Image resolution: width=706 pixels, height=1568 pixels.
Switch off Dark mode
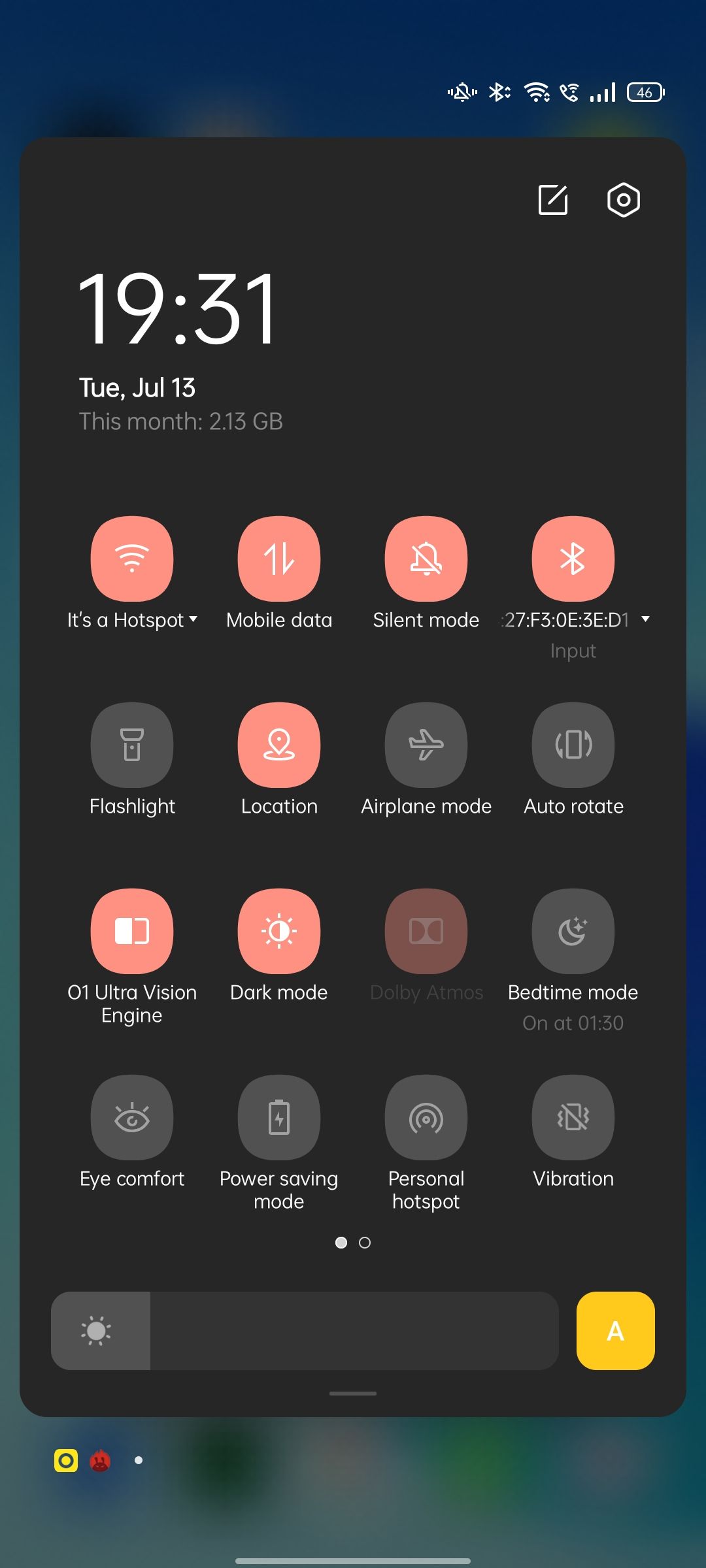click(x=279, y=931)
